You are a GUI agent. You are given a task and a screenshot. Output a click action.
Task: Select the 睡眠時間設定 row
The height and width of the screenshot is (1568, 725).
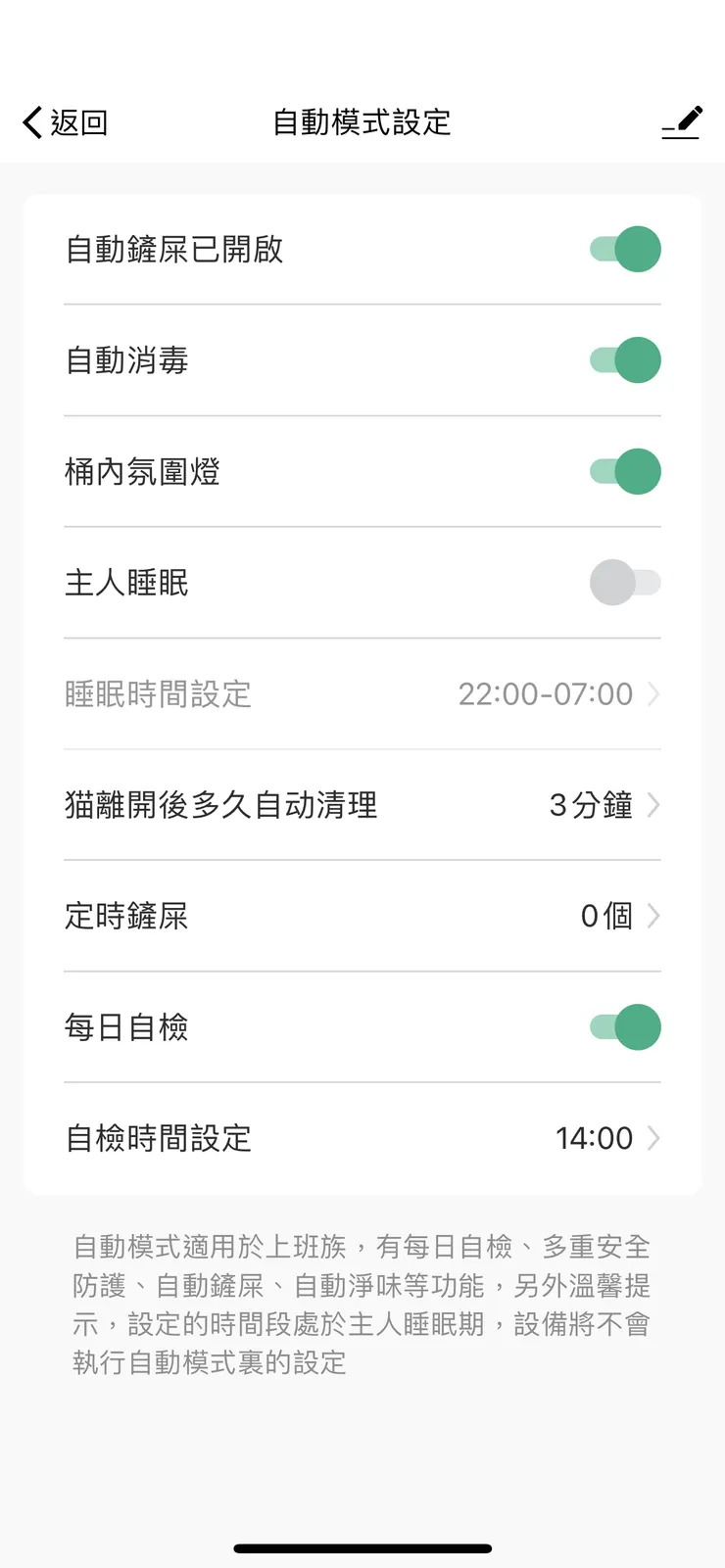tap(157, 694)
